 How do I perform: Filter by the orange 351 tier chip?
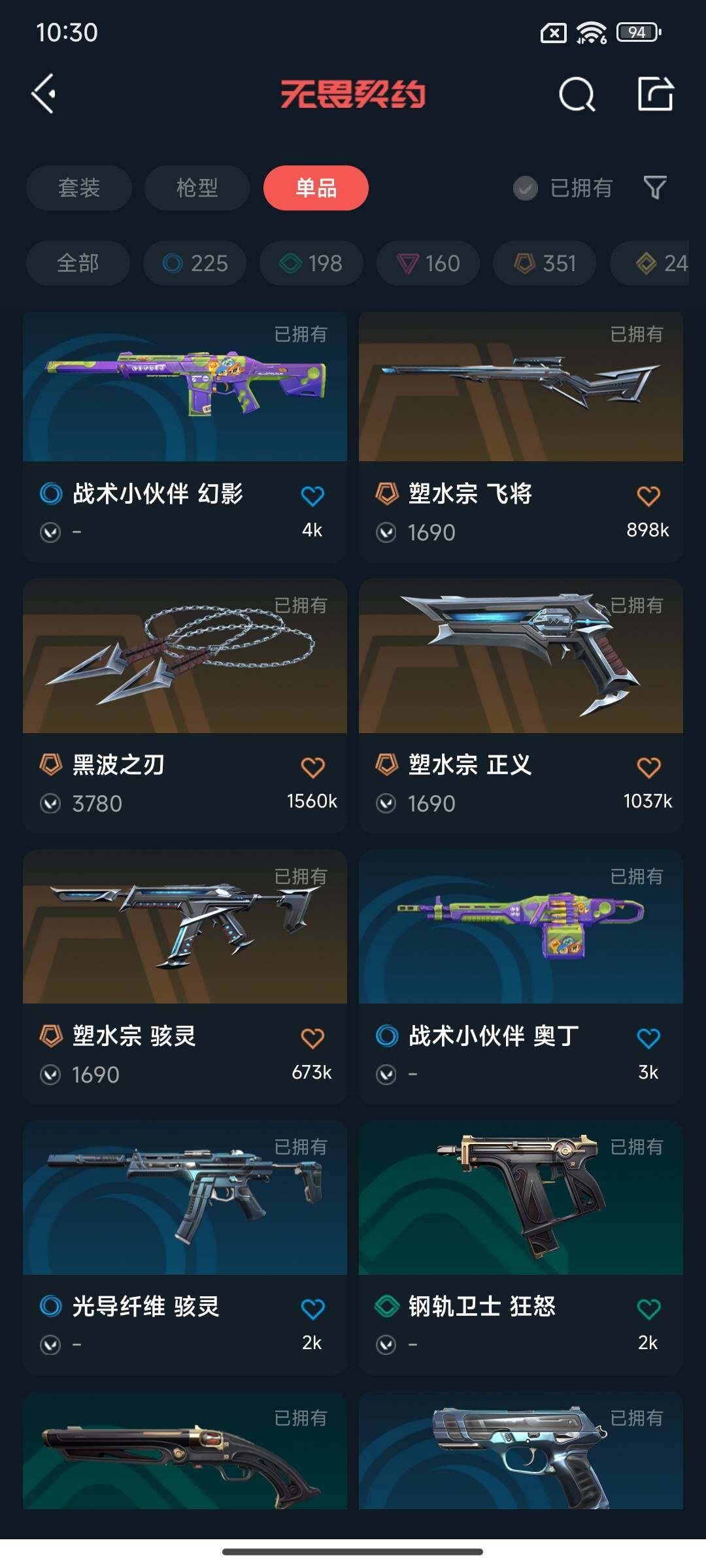coord(545,263)
